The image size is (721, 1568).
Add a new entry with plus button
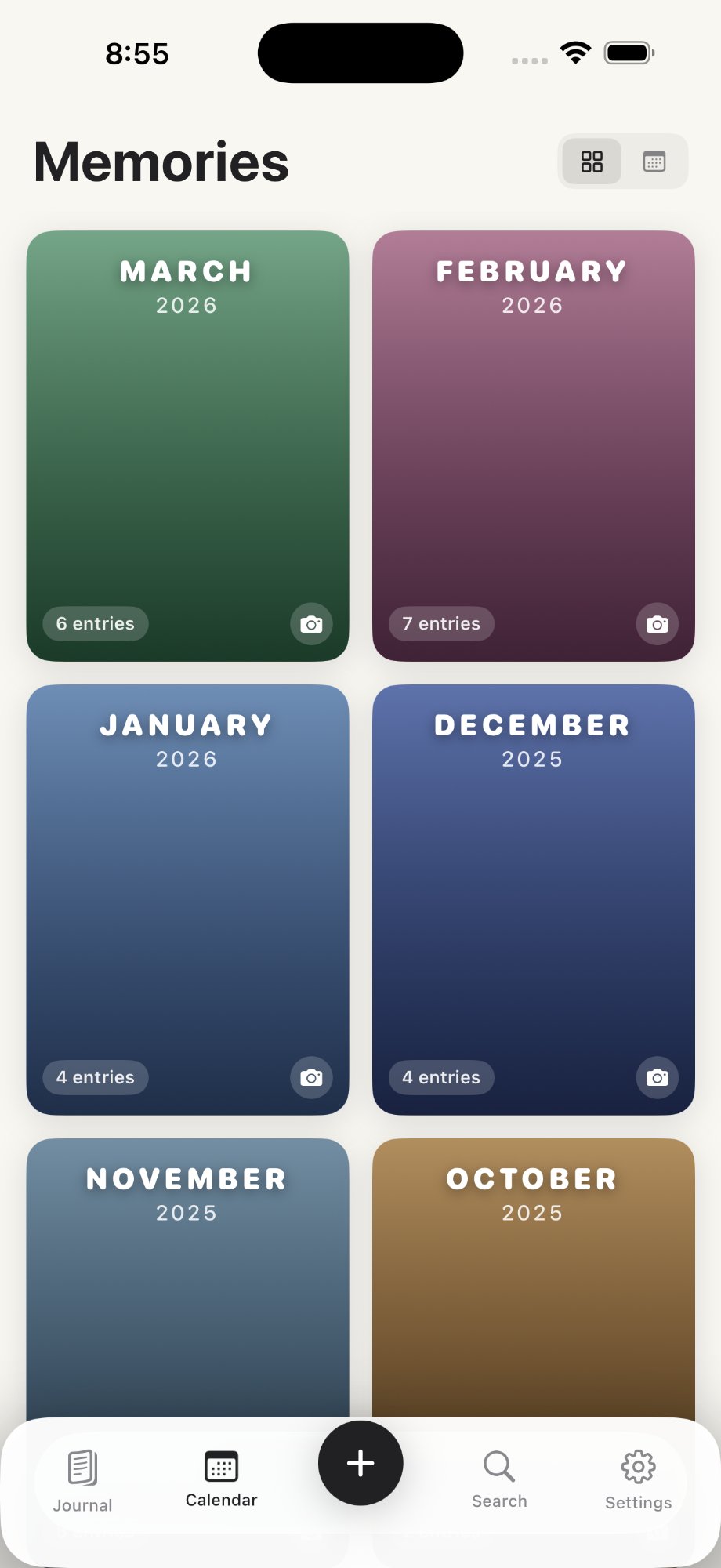(x=360, y=1463)
